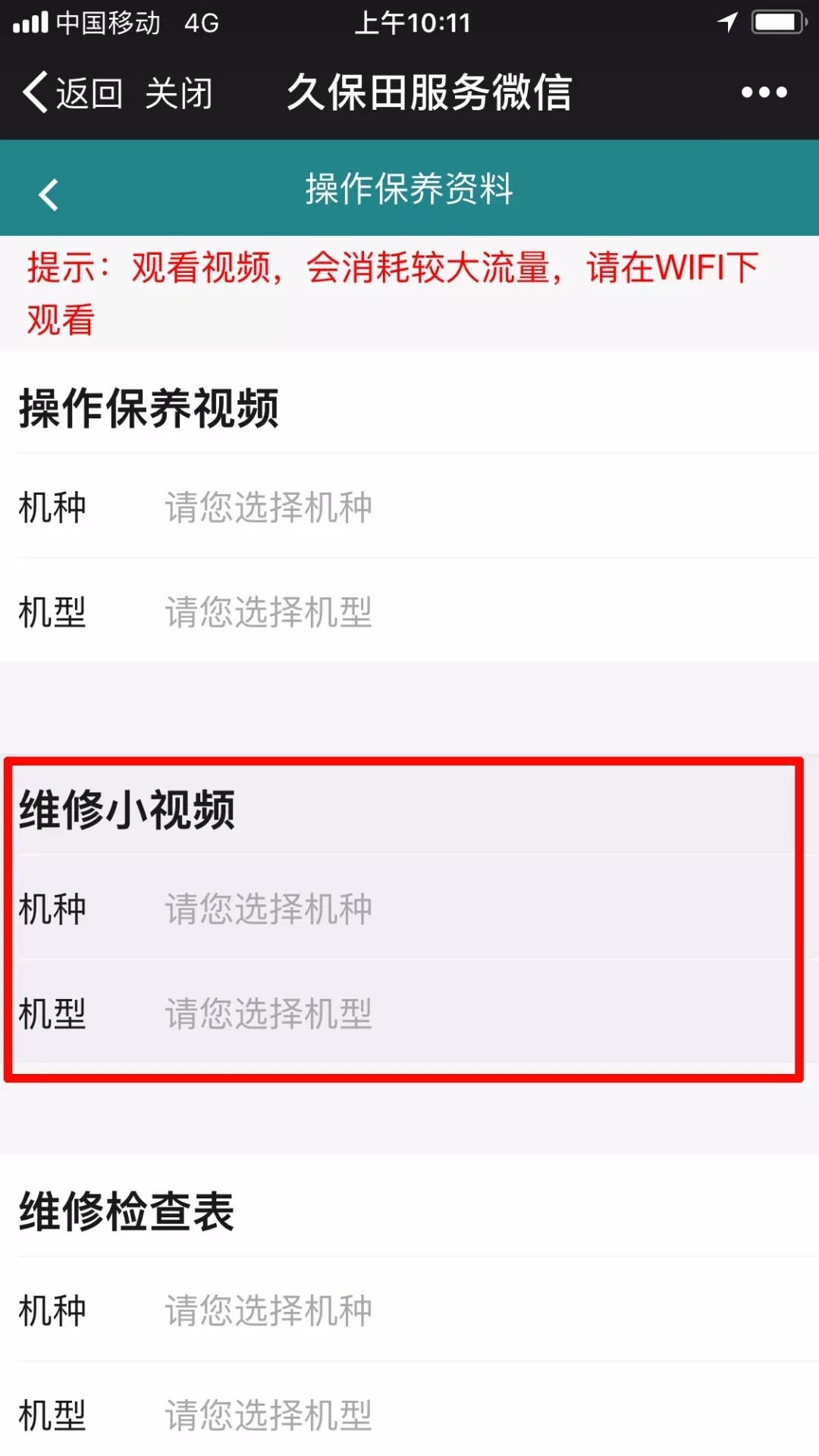Pick 机种 under 维修检查表

click(268, 1310)
